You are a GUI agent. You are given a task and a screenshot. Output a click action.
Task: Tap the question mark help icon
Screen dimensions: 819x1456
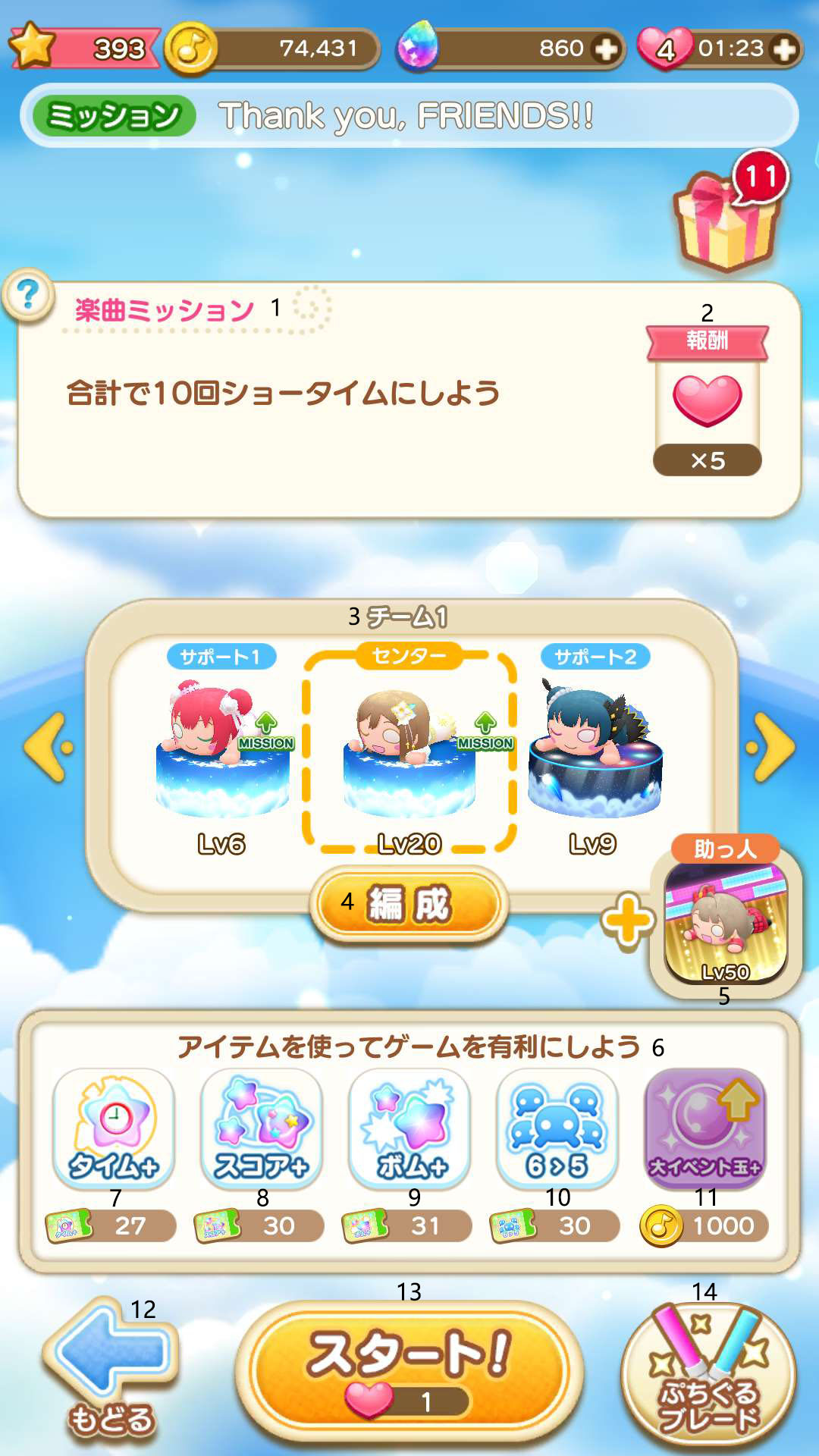point(28,295)
